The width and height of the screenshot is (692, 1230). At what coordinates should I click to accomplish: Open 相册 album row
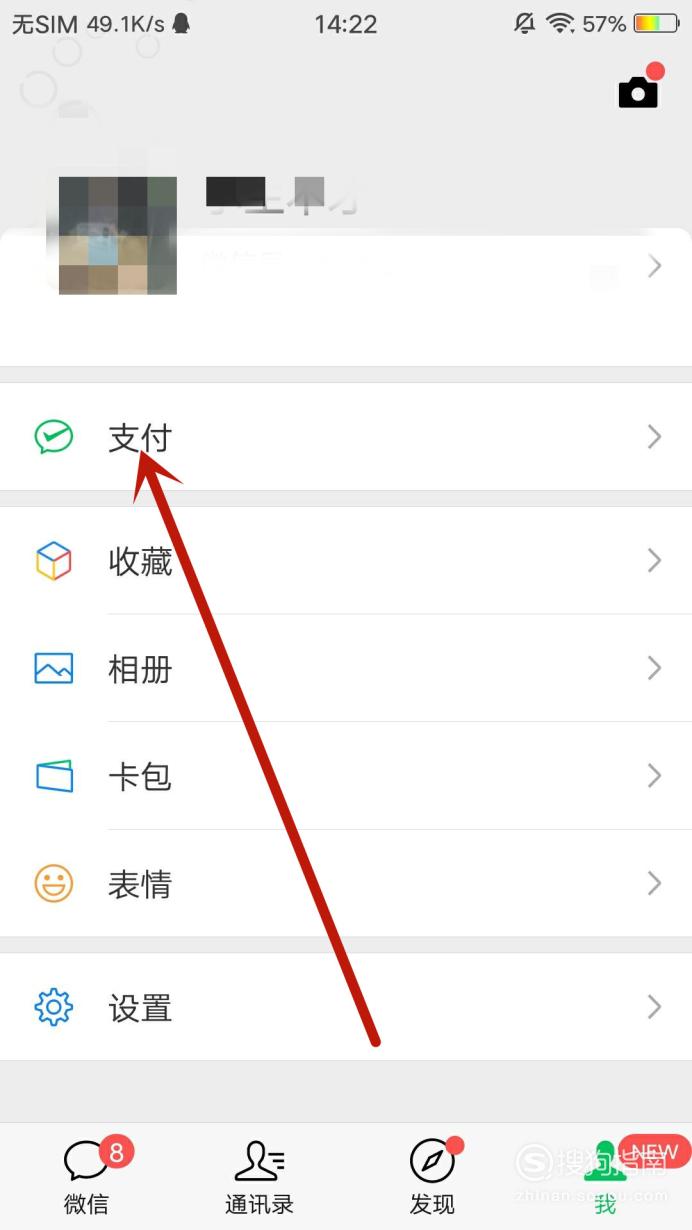[x=346, y=668]
